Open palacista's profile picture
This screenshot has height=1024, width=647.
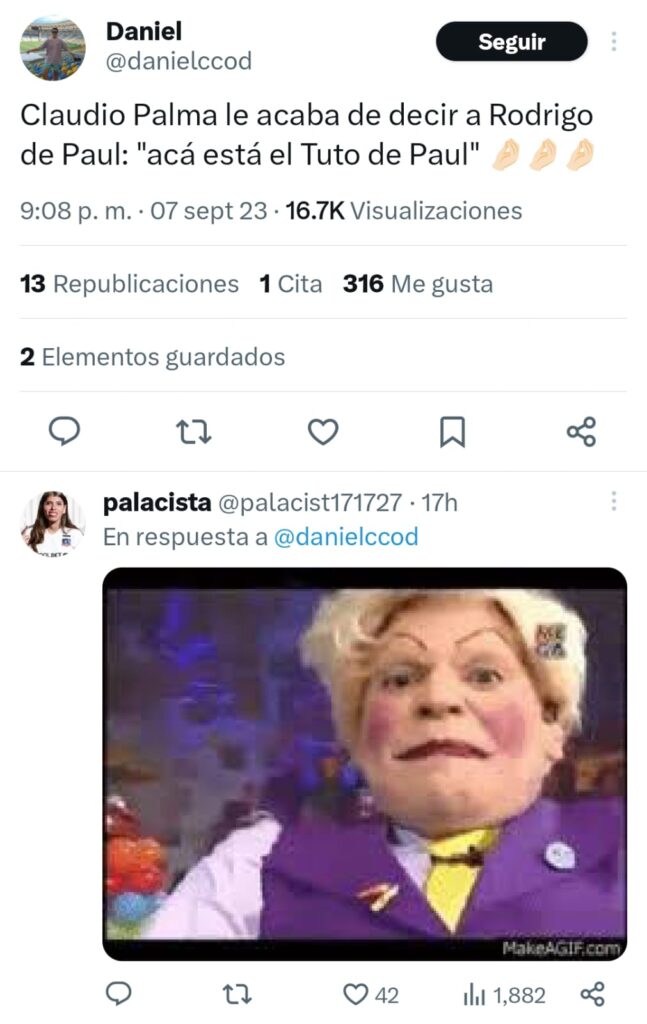[x=53, y=523]
